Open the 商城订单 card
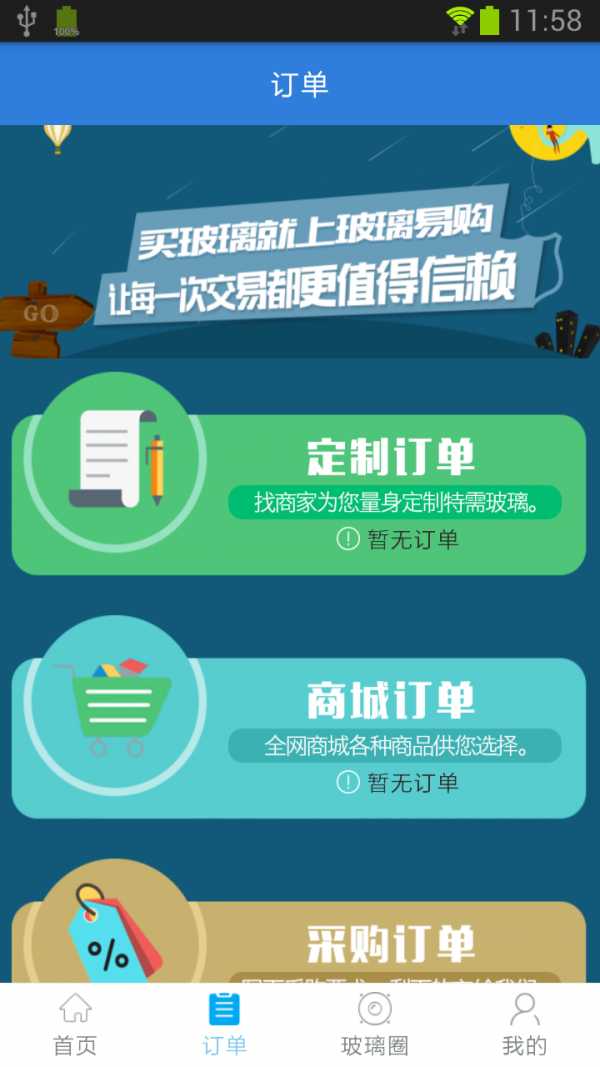 point(300,737)
